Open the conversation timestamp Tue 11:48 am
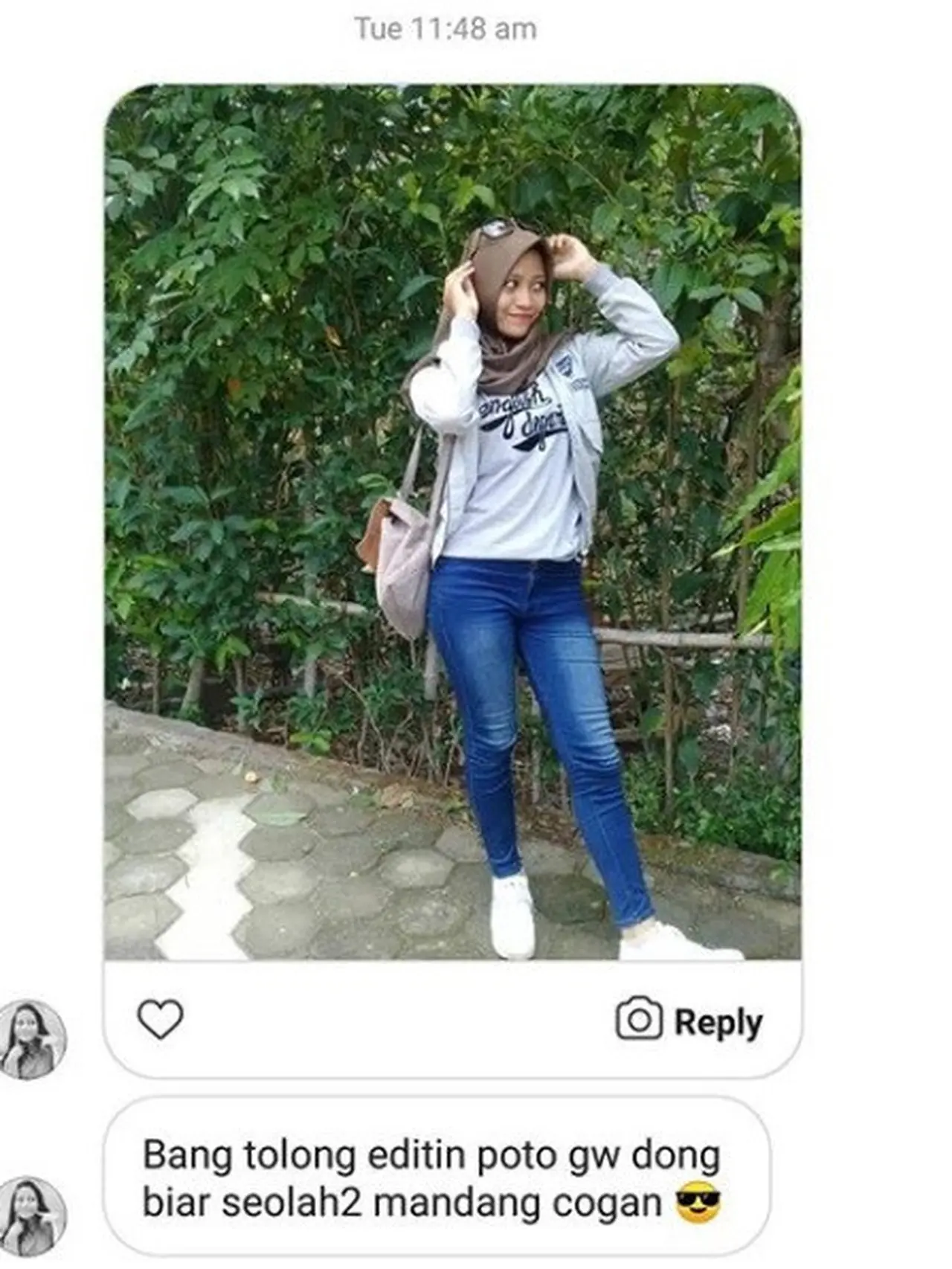This screenshot has width=952, height=1269. (x=446, y=28)
